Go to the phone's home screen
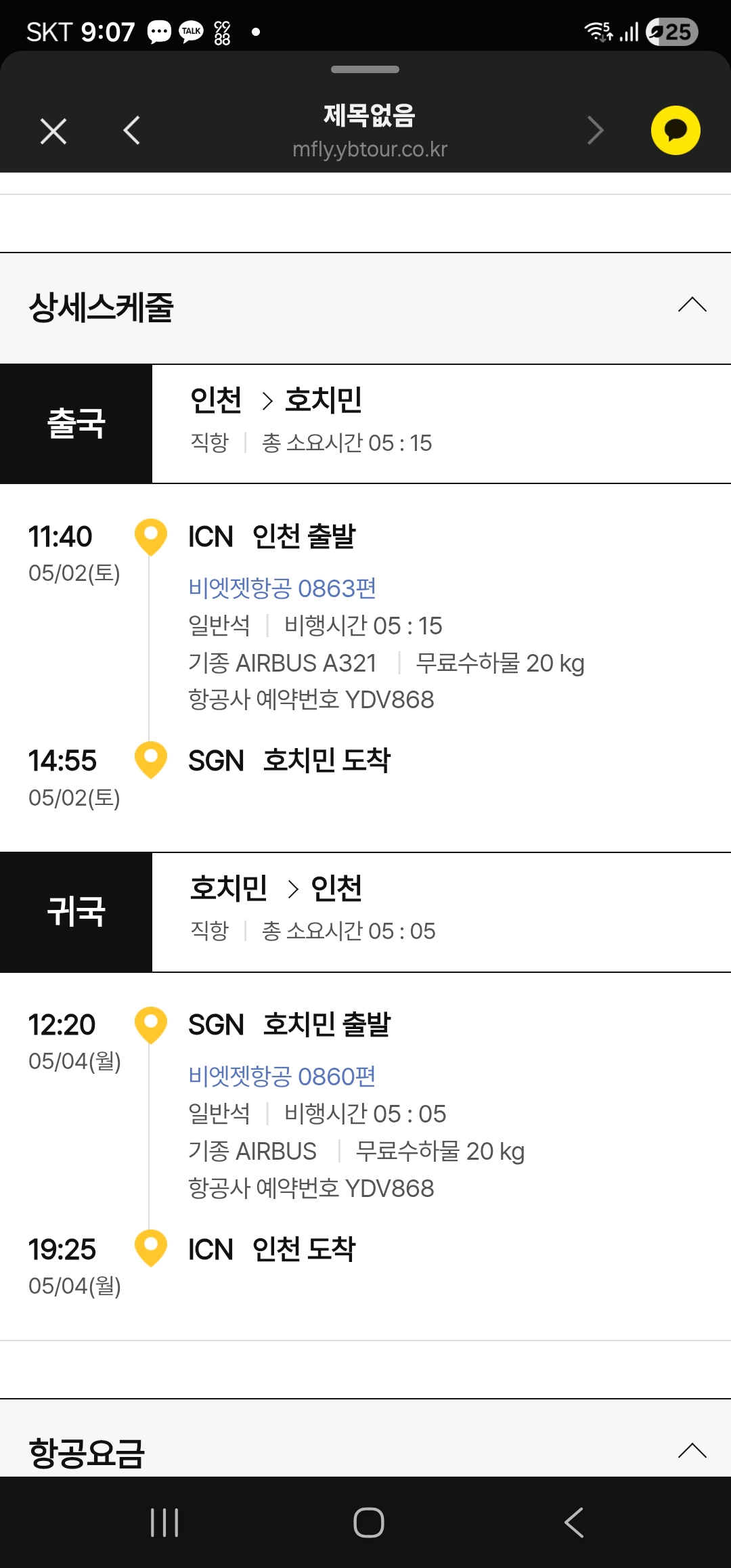731x1568 pixels. [369, 1523]
